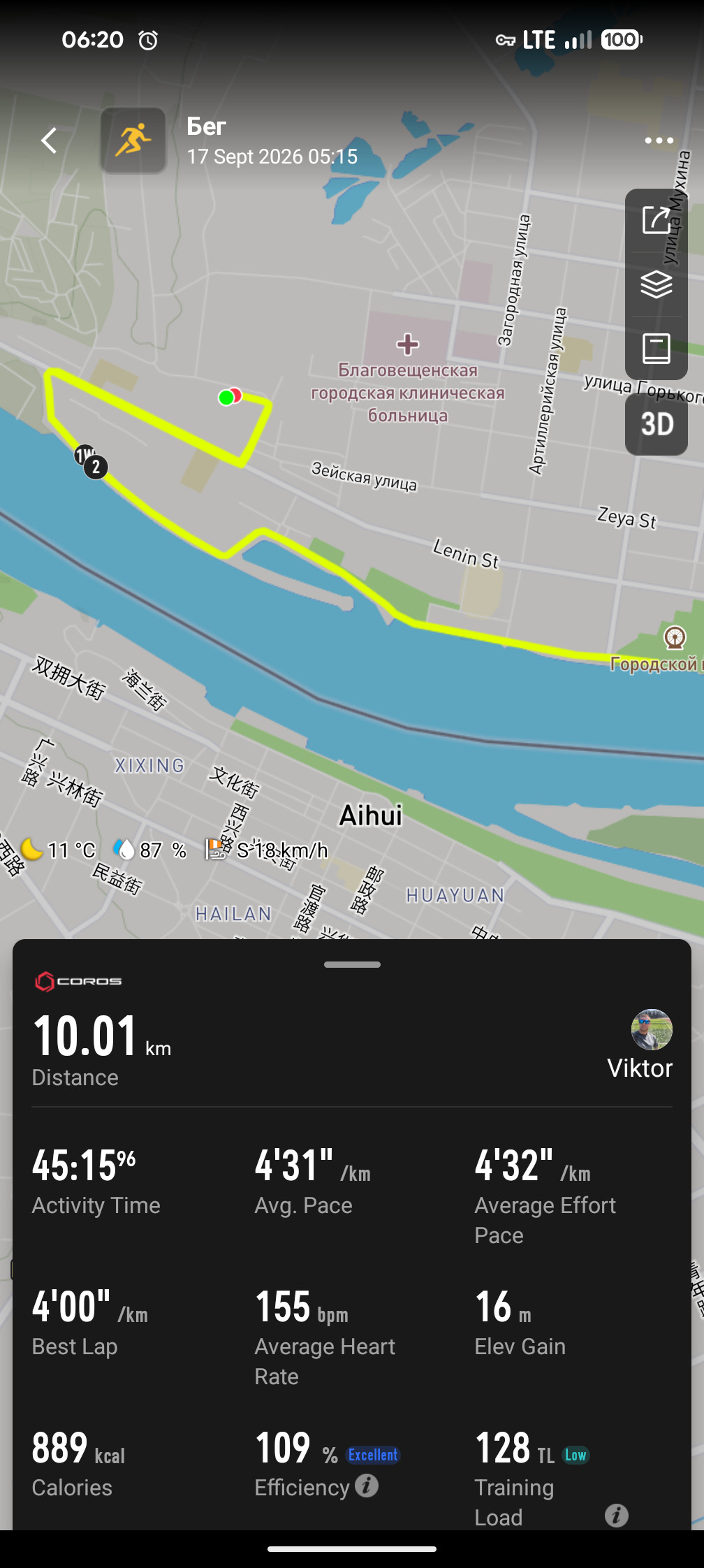Screen dimensions: 704x1568
Task: Open the three-dot overflow menu
Action: point(659,140)
